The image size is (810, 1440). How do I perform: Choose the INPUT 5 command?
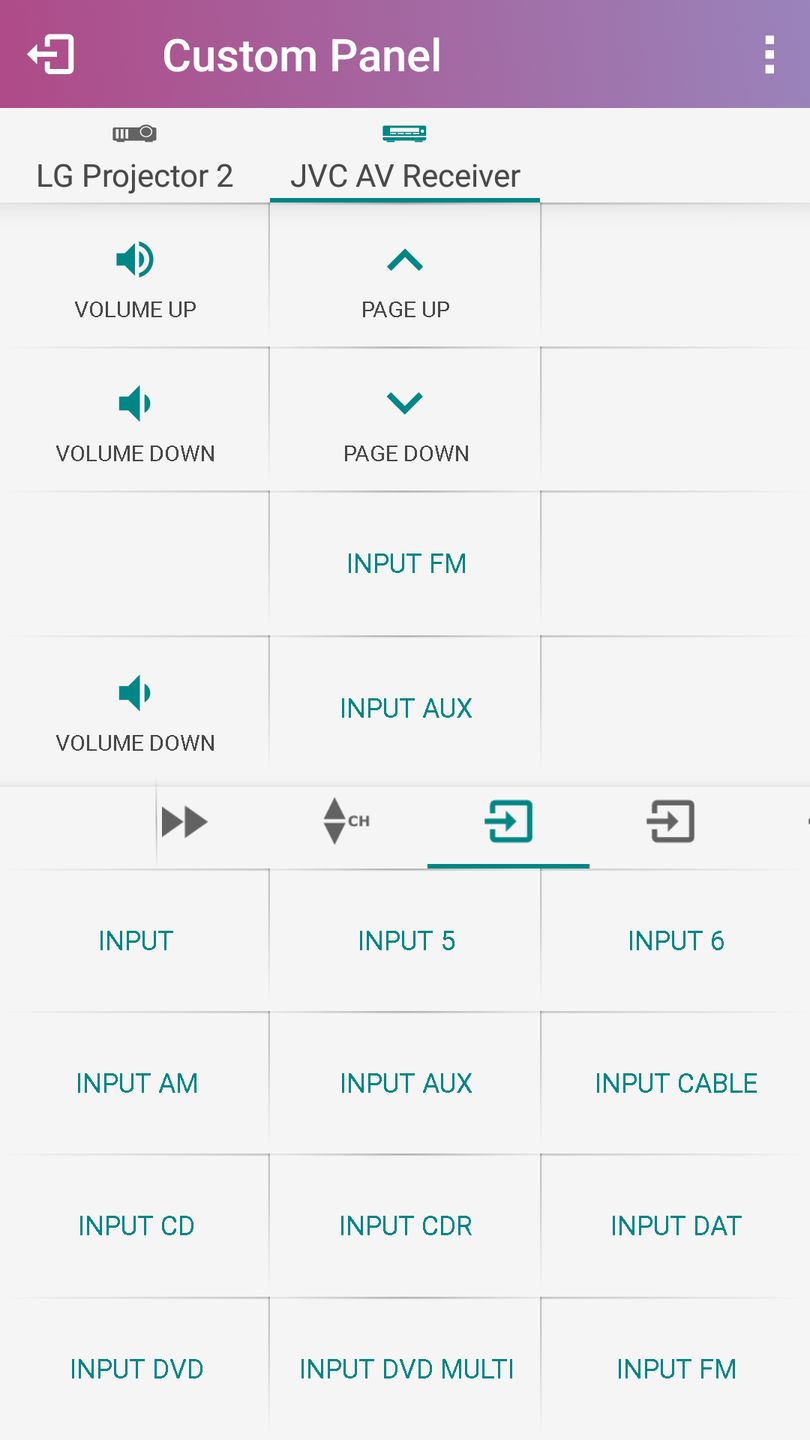point(406,941)
